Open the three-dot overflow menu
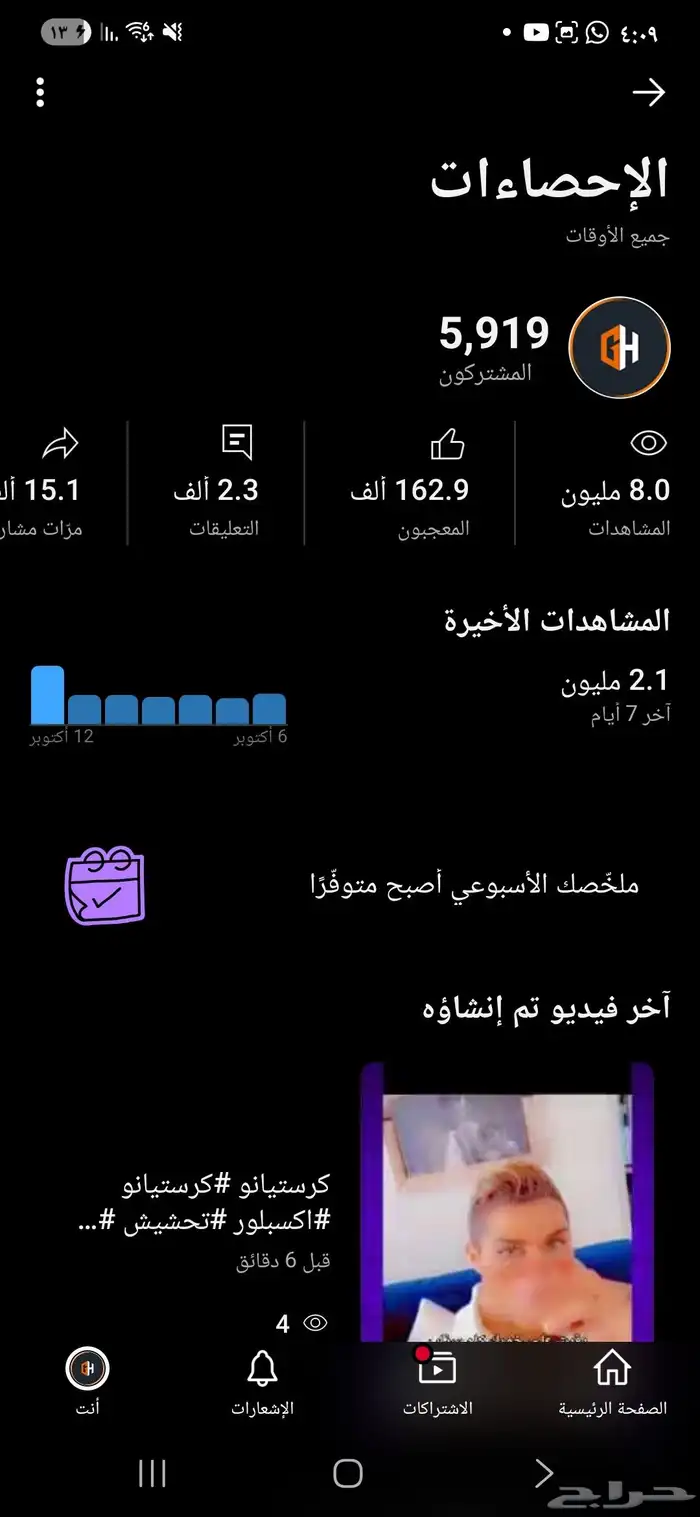This screenshot has height=1517, width=700. point(40,92)
